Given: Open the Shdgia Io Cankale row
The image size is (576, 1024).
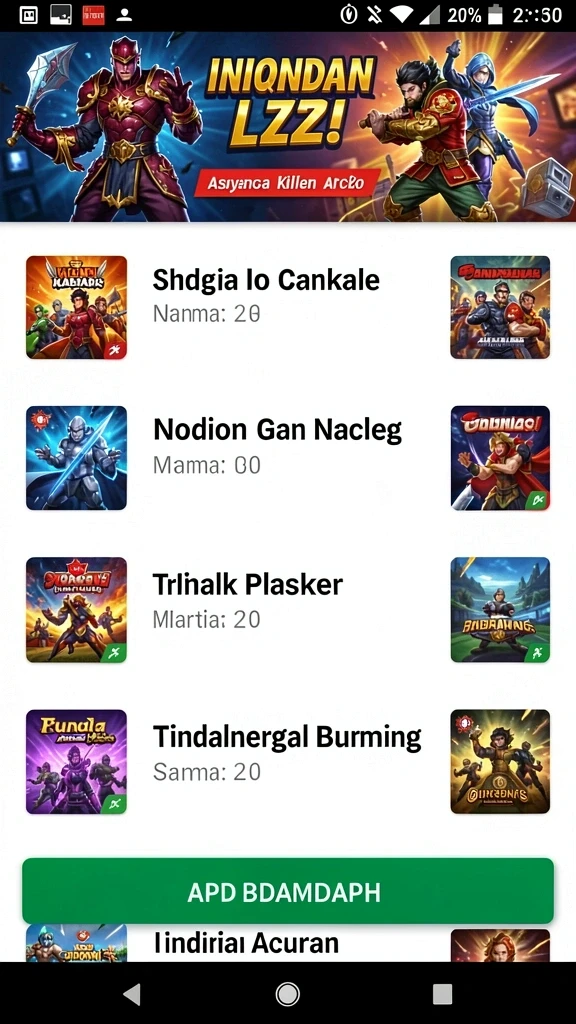Looking at the screenshot, I should coord(288,307).
